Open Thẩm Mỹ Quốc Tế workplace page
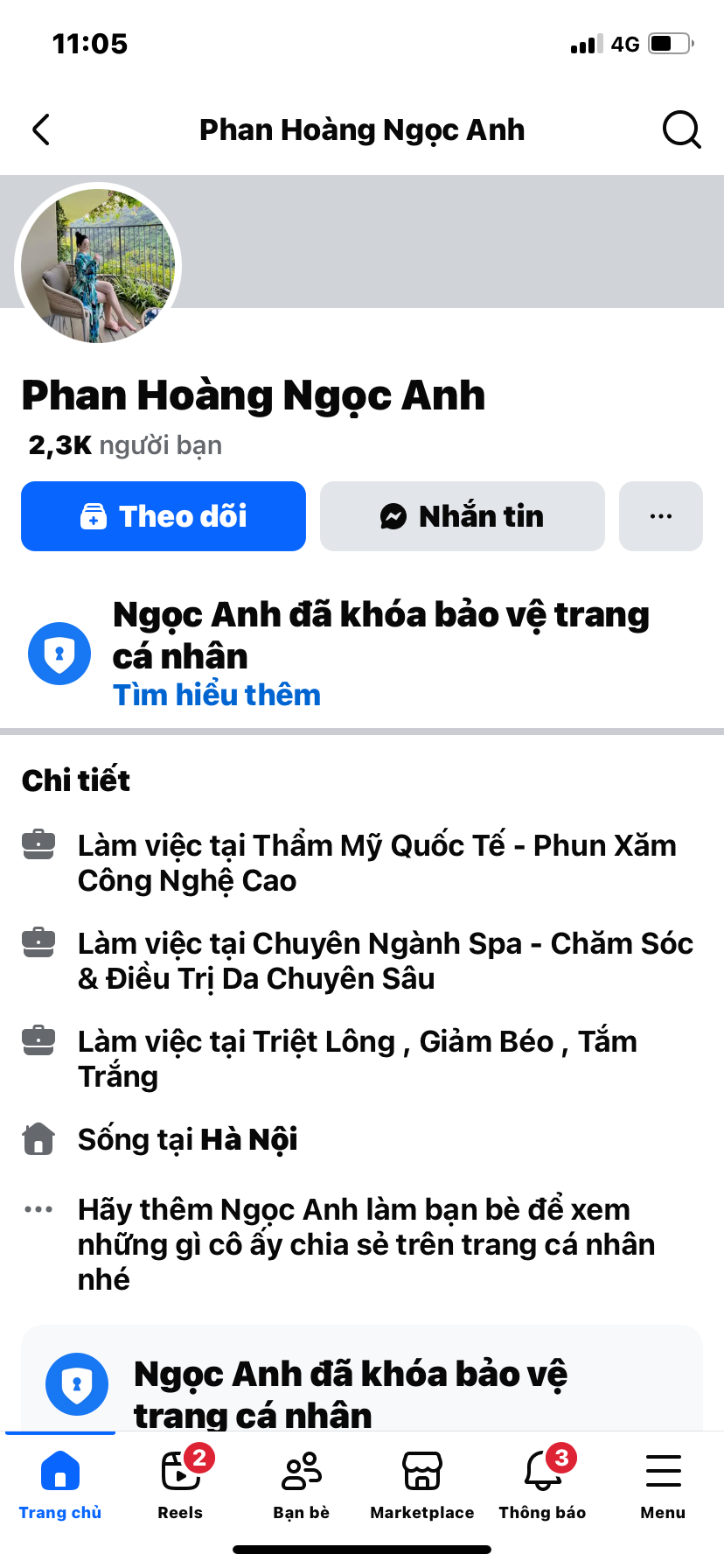This screenshot has height=1568, width=724. 376,863
